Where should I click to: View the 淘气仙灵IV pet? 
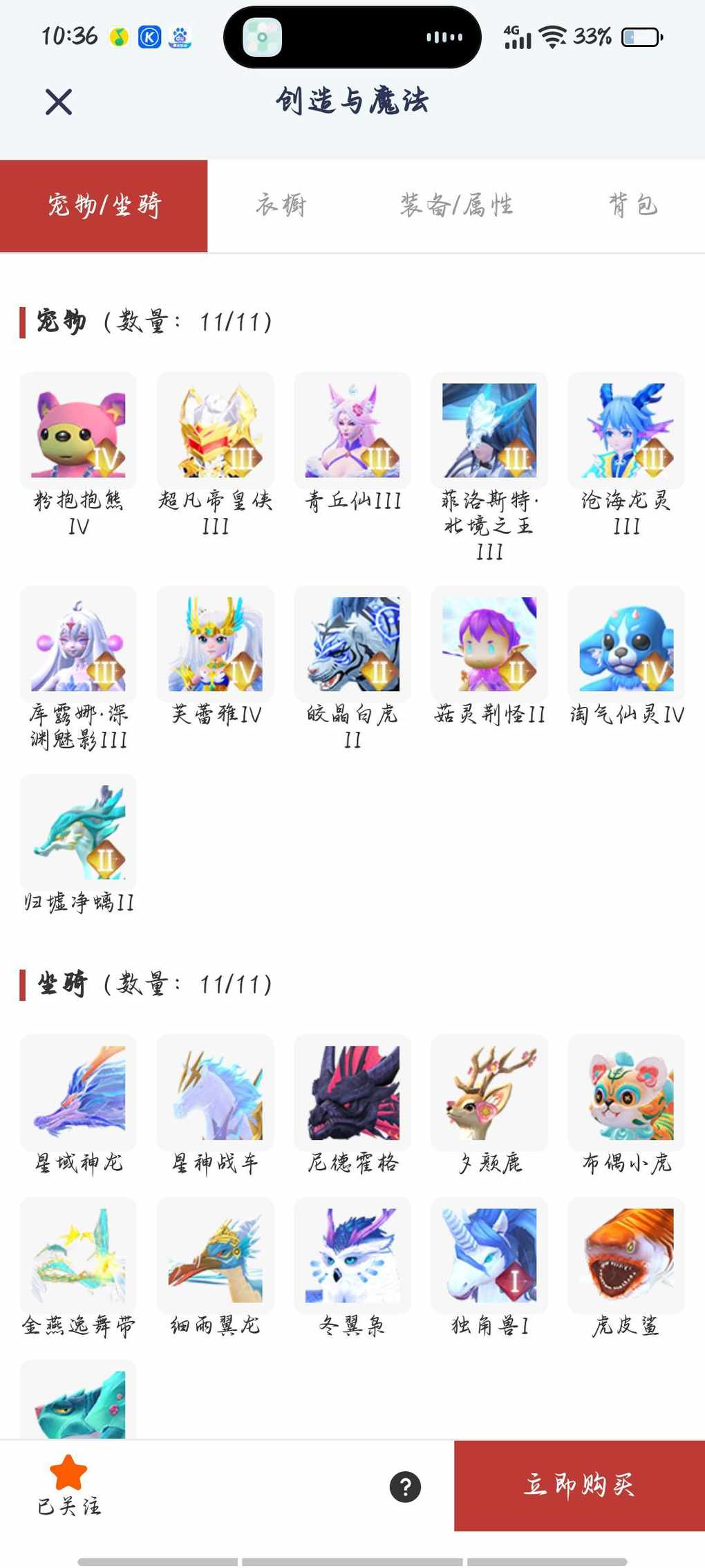626,644
